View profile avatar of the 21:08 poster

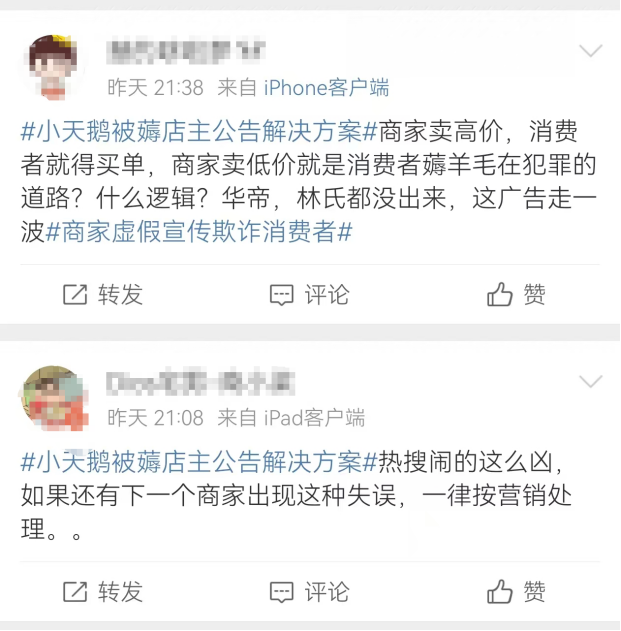[55, 397]
